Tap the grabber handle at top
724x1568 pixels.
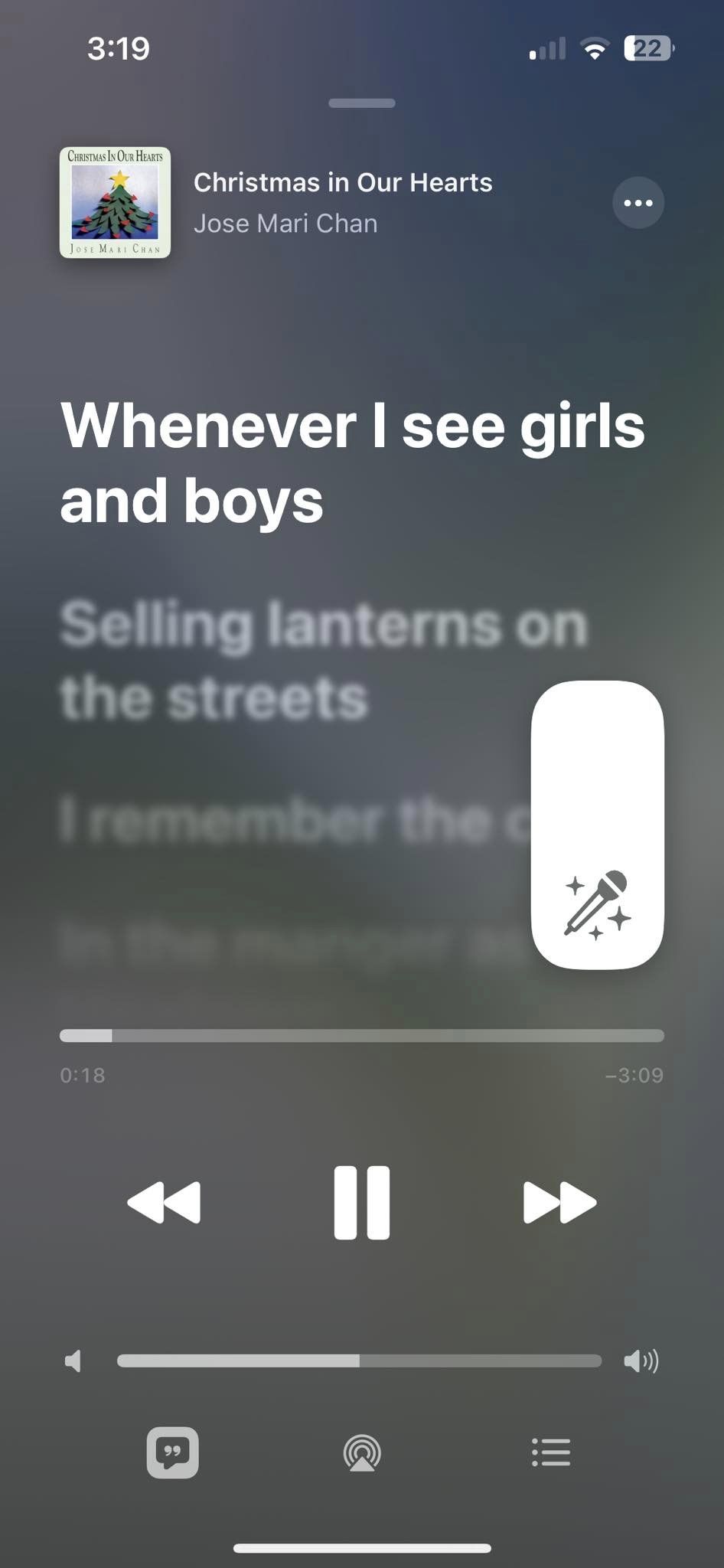tap(362, 103)
